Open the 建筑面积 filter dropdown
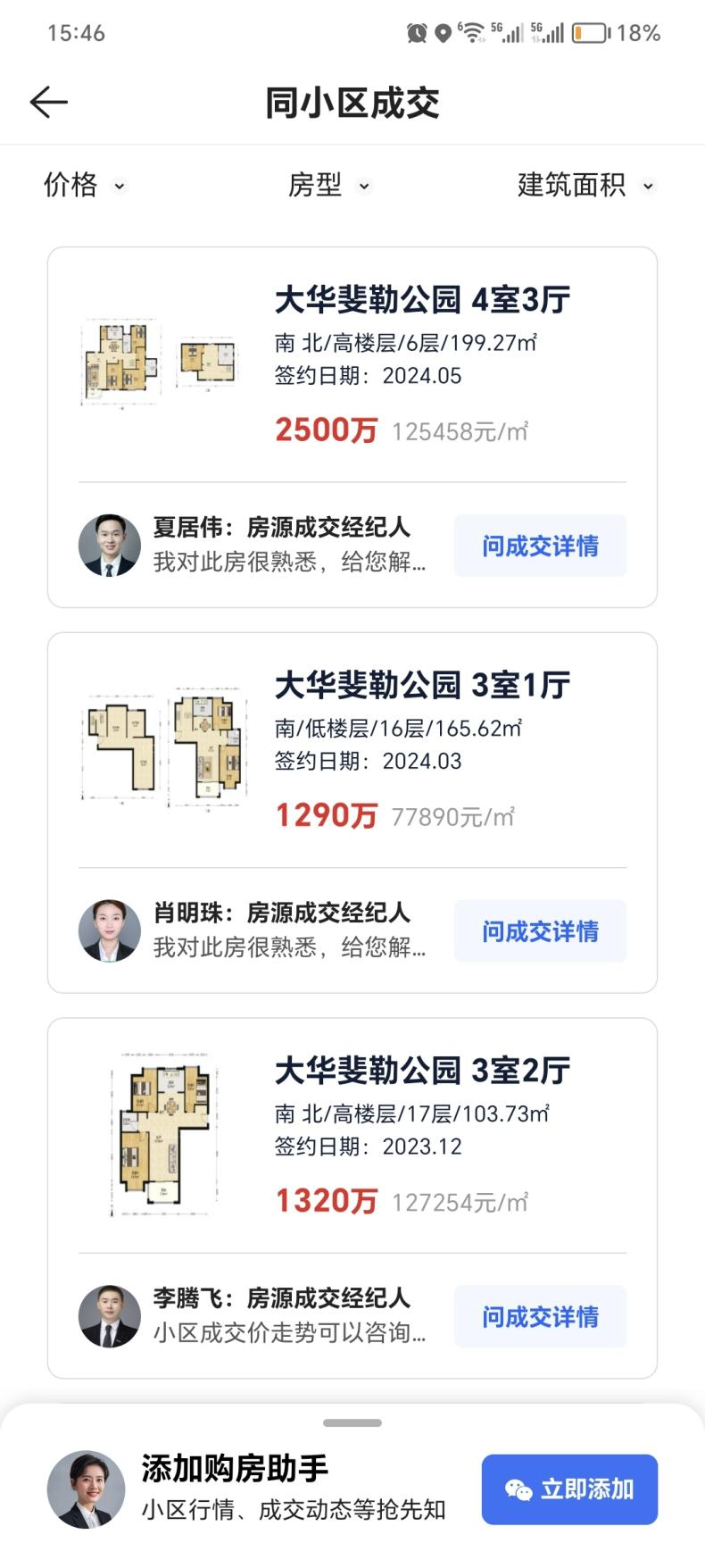 pos(585,186)
